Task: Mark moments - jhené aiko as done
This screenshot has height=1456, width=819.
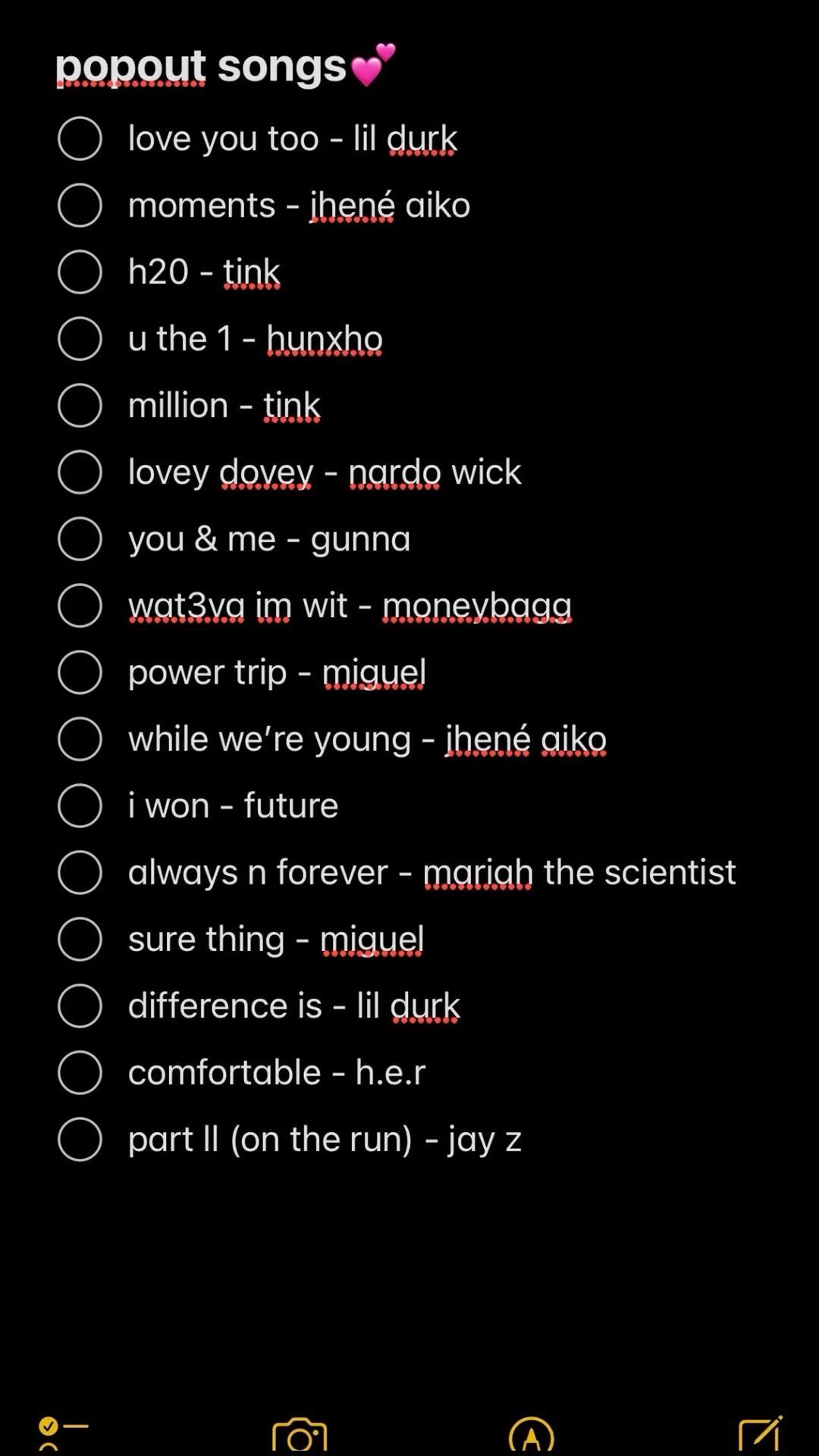Action: point(80,206)
